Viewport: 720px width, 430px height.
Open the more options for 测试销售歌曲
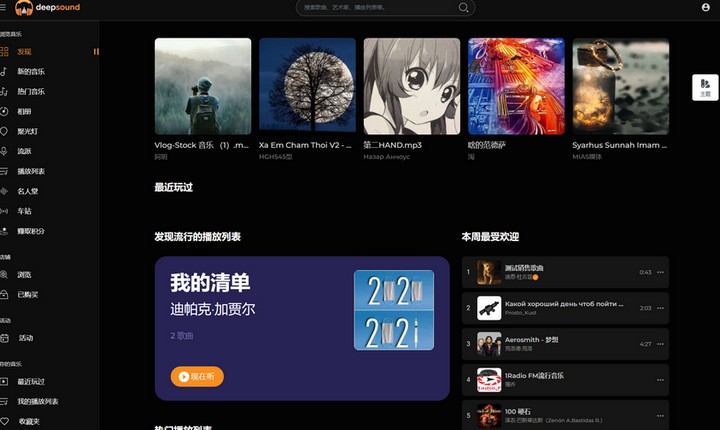point(660,272)
